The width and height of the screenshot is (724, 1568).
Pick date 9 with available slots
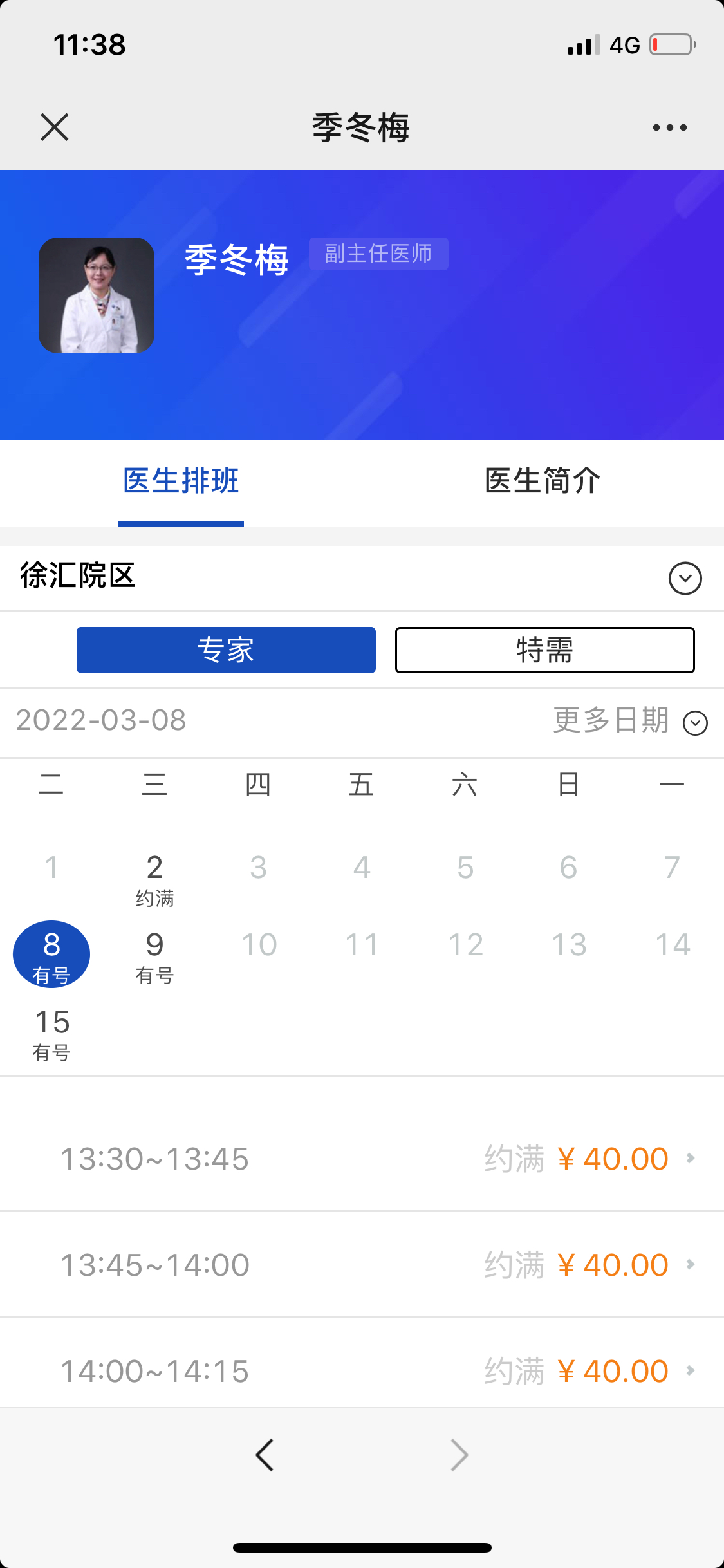(x=154, y=956)
